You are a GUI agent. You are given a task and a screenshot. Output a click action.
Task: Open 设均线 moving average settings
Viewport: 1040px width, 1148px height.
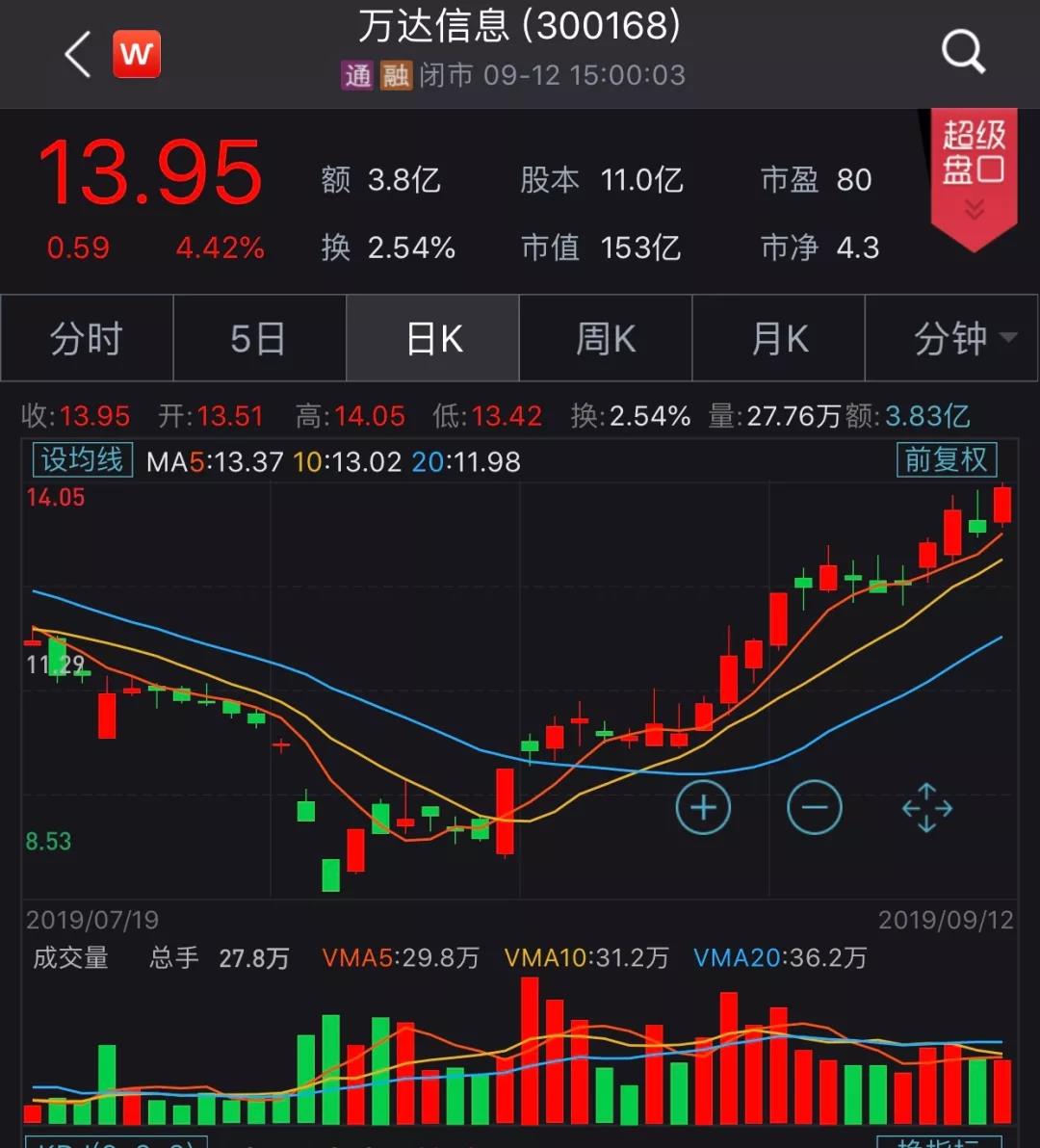click(x=82, y=459)
